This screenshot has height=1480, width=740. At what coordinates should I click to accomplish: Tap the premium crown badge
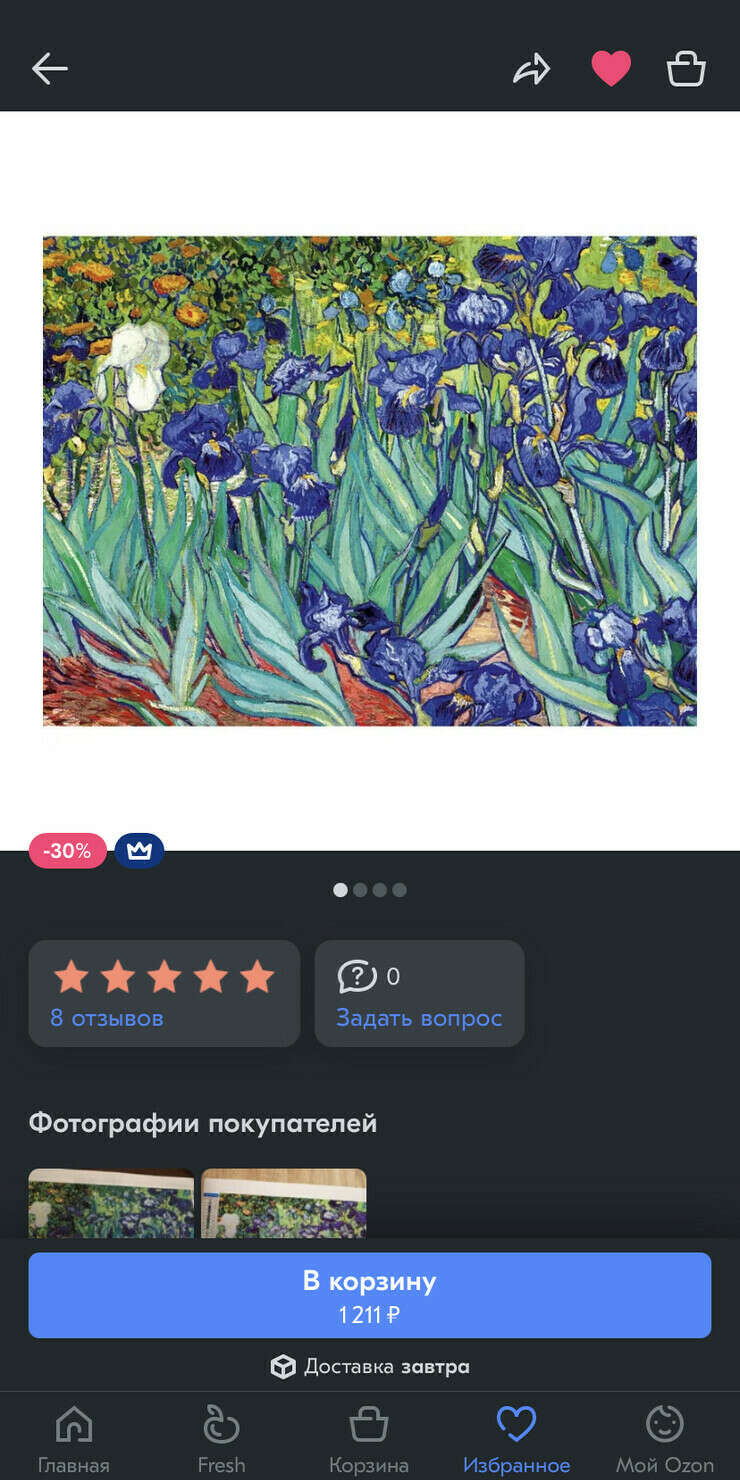pyautogui.click(x=139, y=851)
